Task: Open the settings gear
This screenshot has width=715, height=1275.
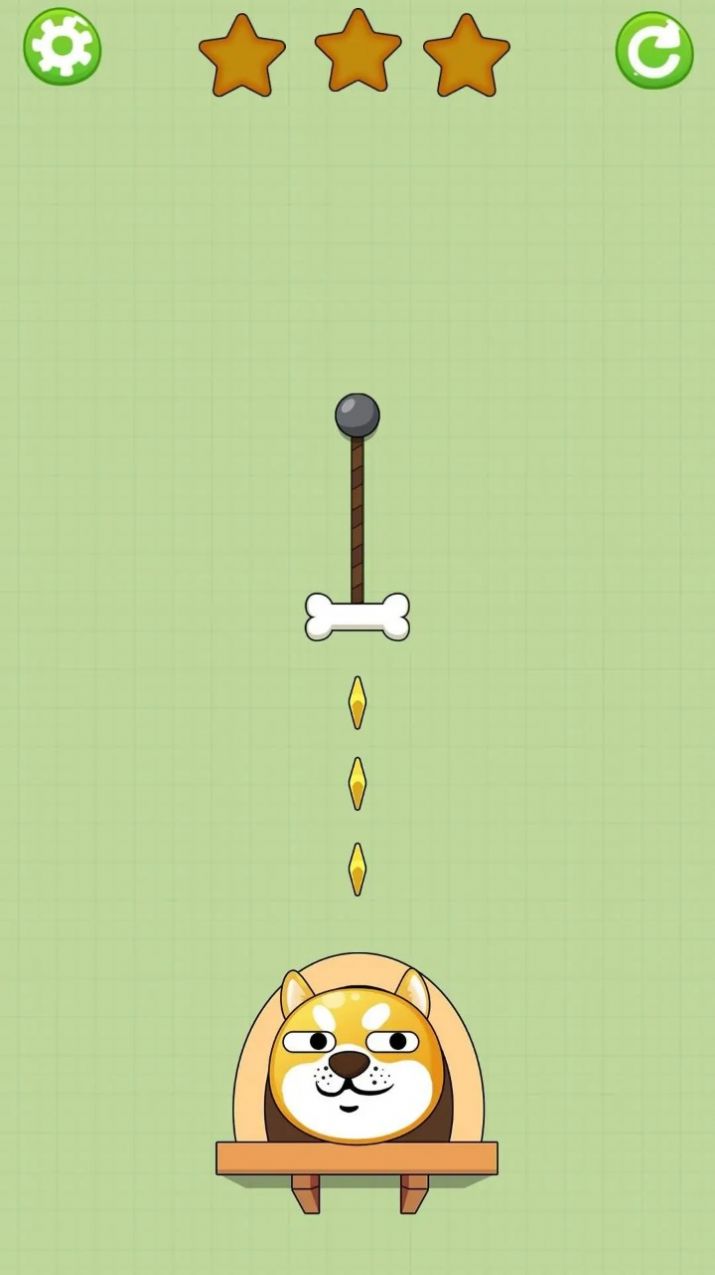Action: (x=62, y=47)
